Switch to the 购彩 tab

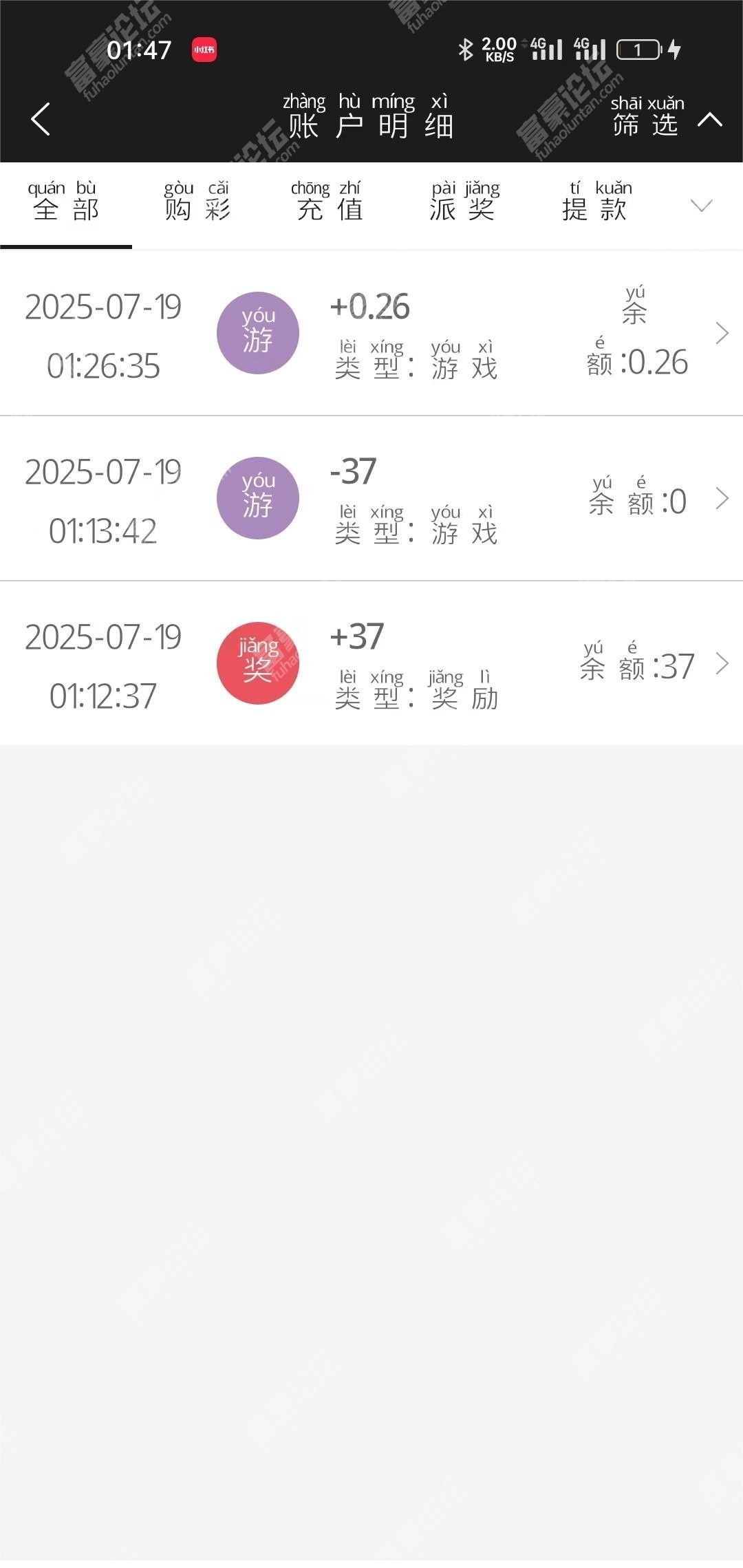click(197, 202)
